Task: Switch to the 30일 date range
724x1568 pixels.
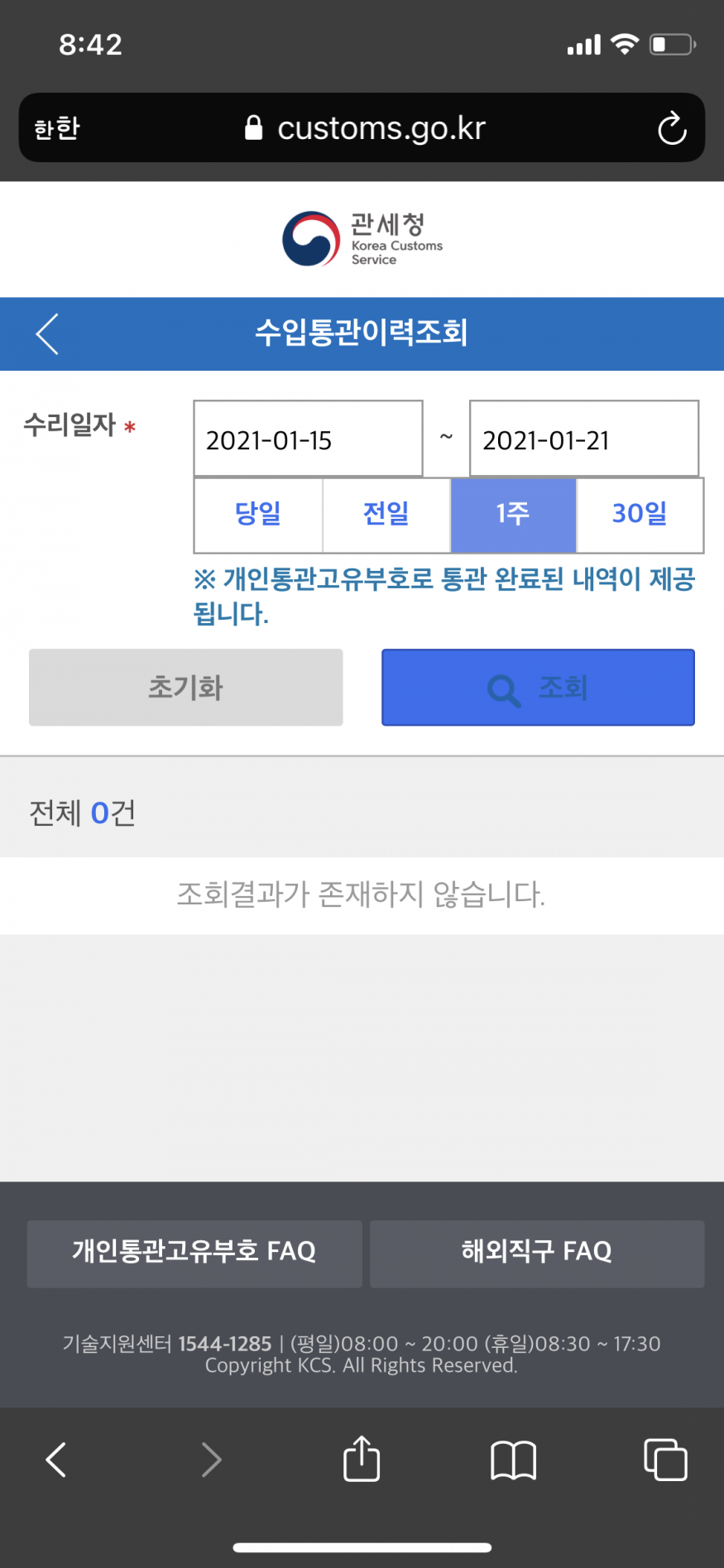Action: 640,514
